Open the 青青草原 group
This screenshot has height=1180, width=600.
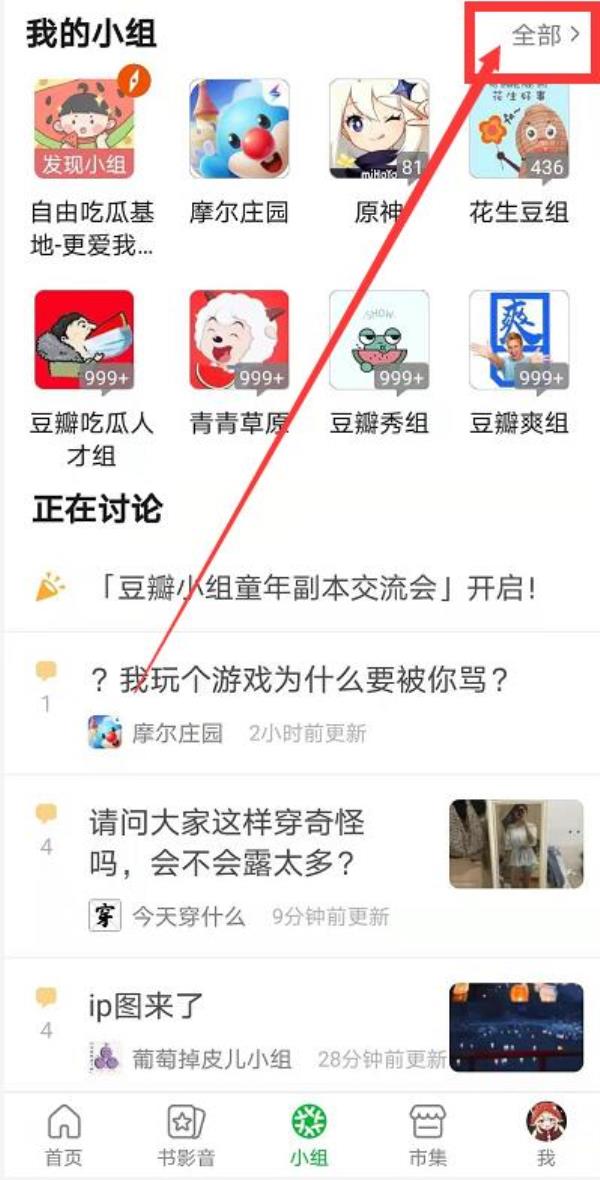click(239, 340)
